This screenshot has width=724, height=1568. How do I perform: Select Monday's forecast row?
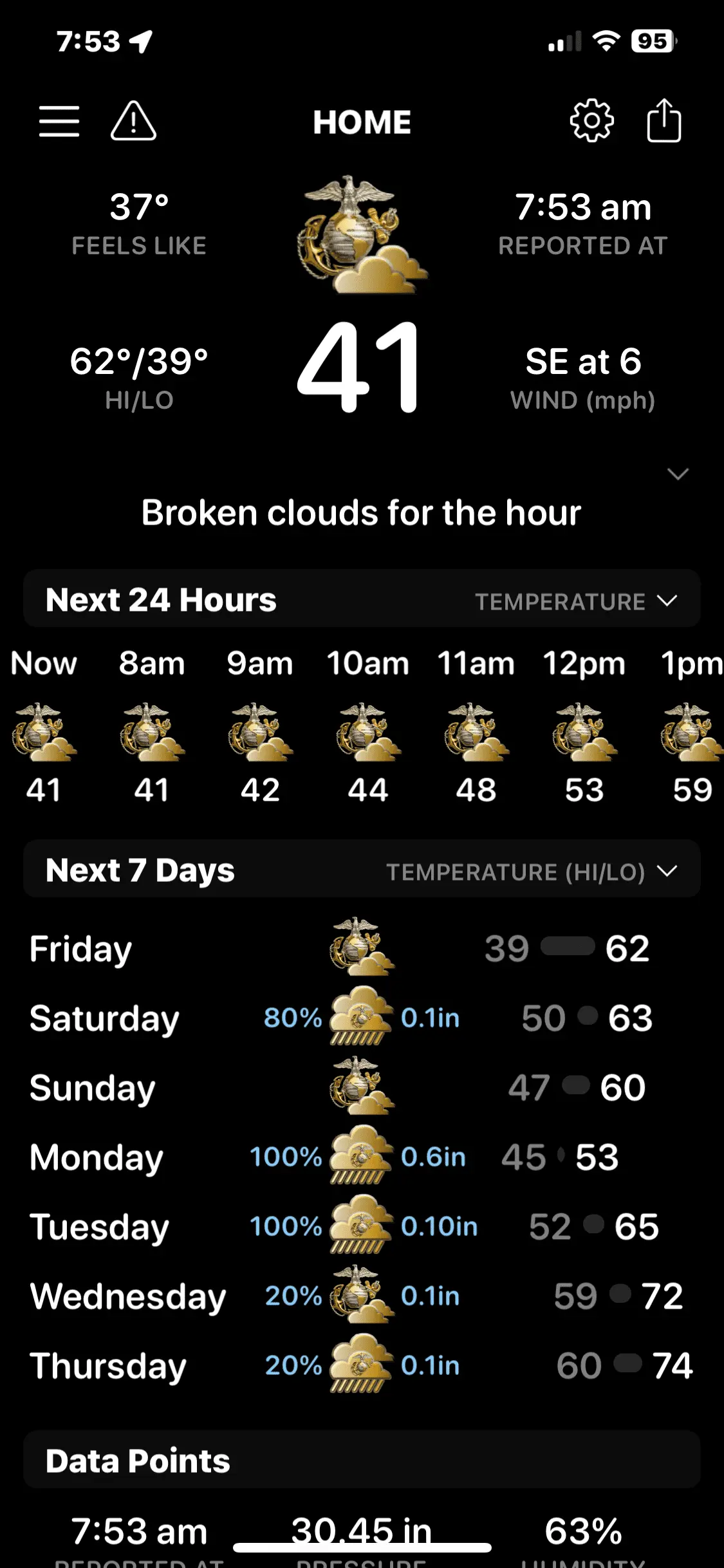pyautogui.click(x=362, y=1157)
